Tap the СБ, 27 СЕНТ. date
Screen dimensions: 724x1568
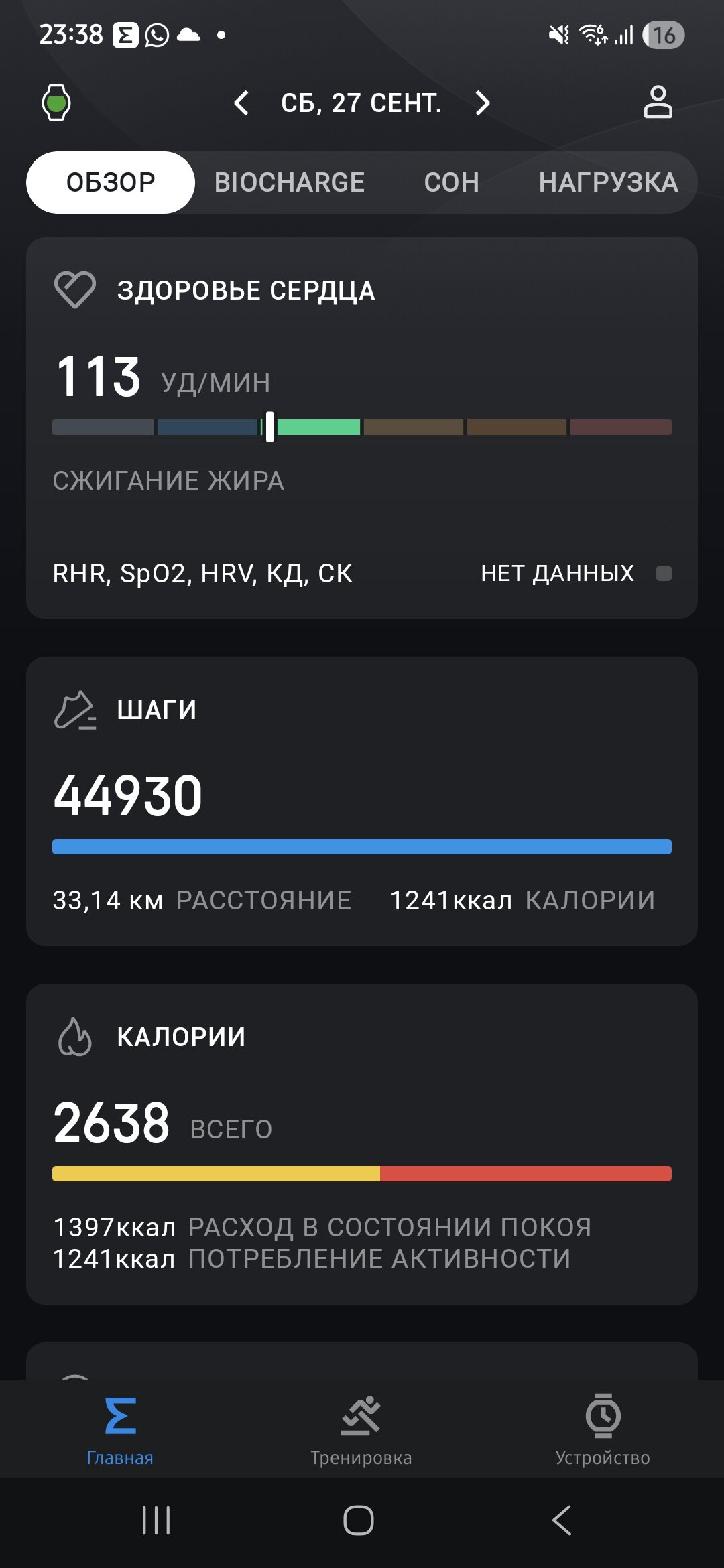coord(361,103)
